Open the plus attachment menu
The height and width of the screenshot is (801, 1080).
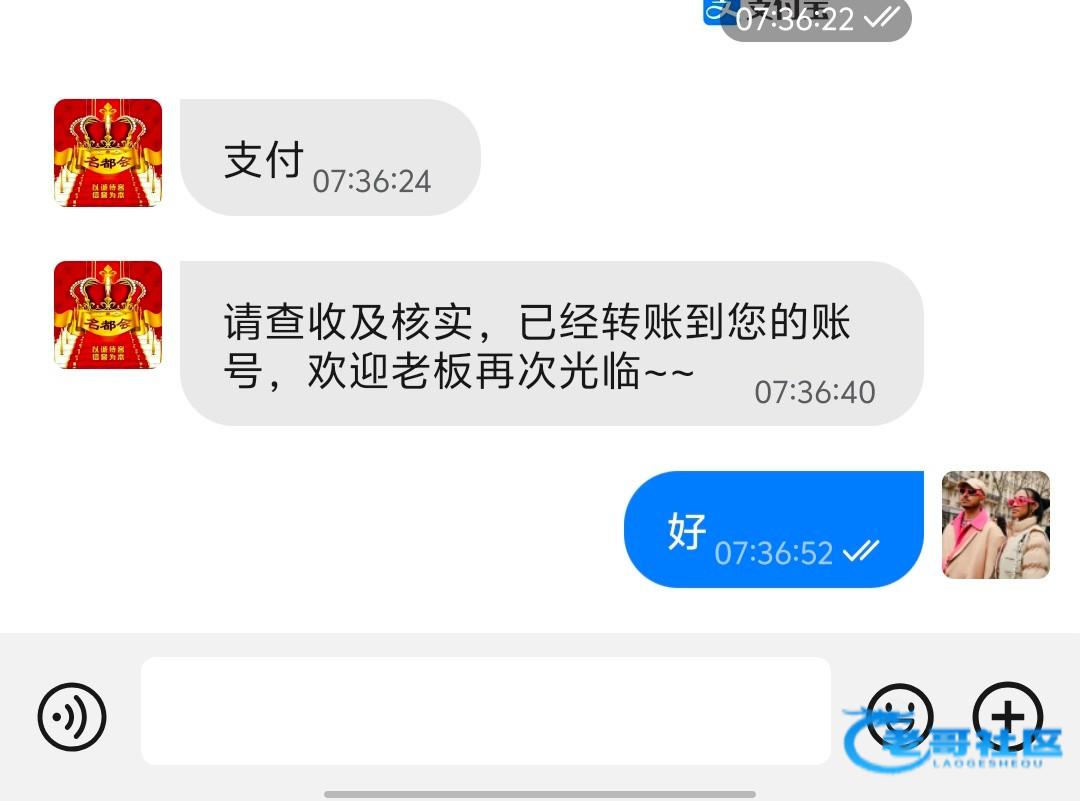tap(1007, 716)
